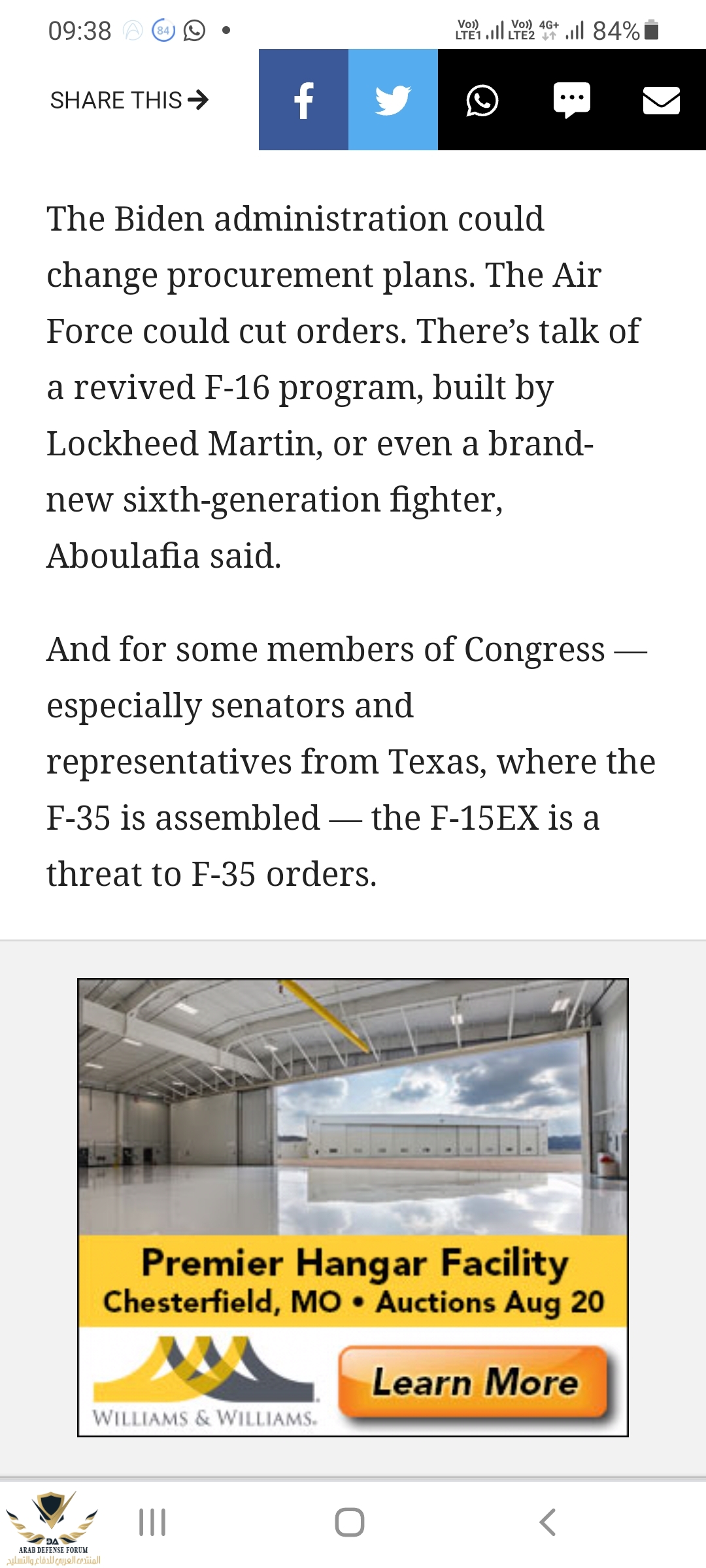Share this article on Facebook
The image size is (706, 1568).
(303, 100)
